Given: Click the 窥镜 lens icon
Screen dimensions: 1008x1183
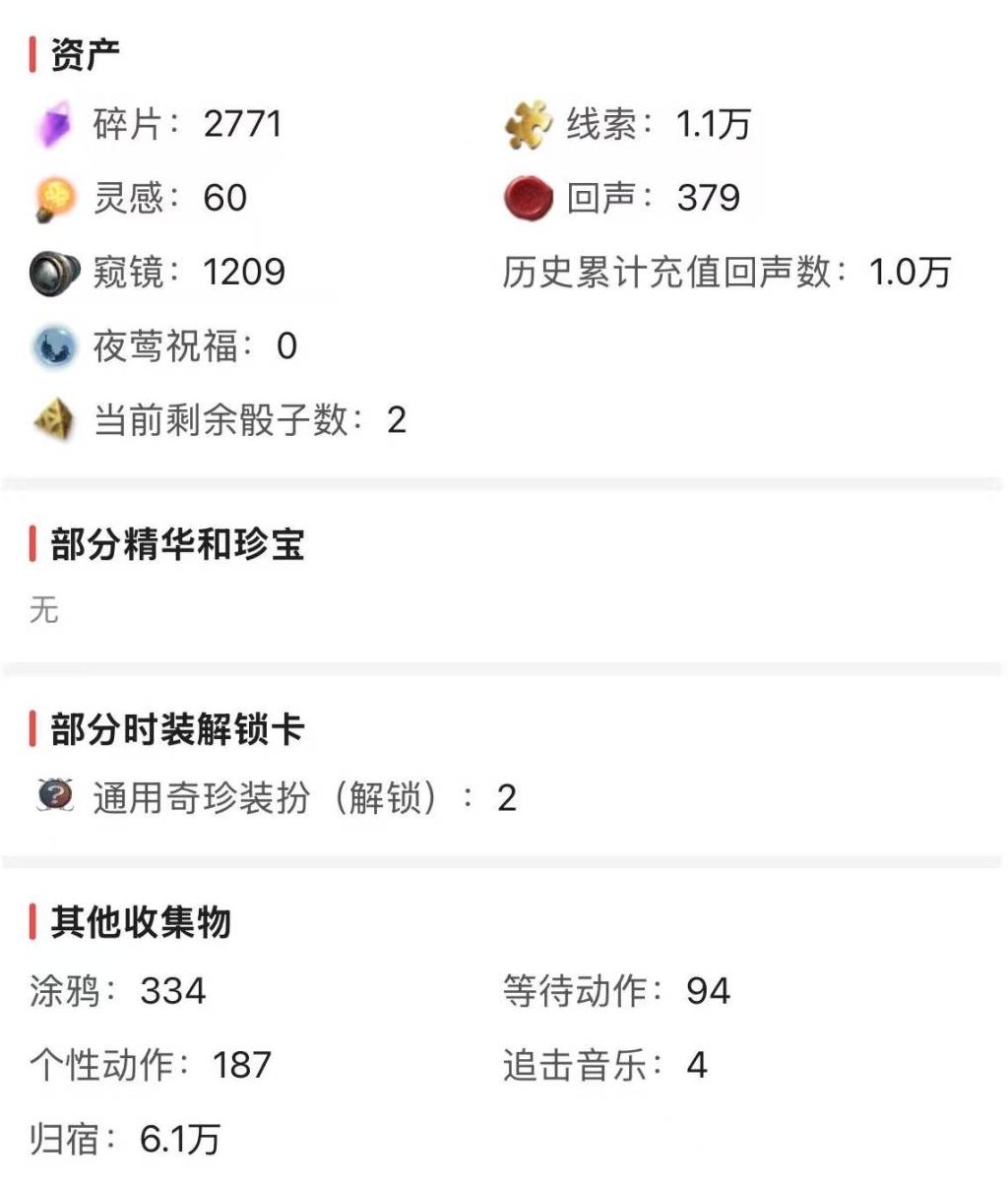Looking at the screenshot, I should click(57, 272).
